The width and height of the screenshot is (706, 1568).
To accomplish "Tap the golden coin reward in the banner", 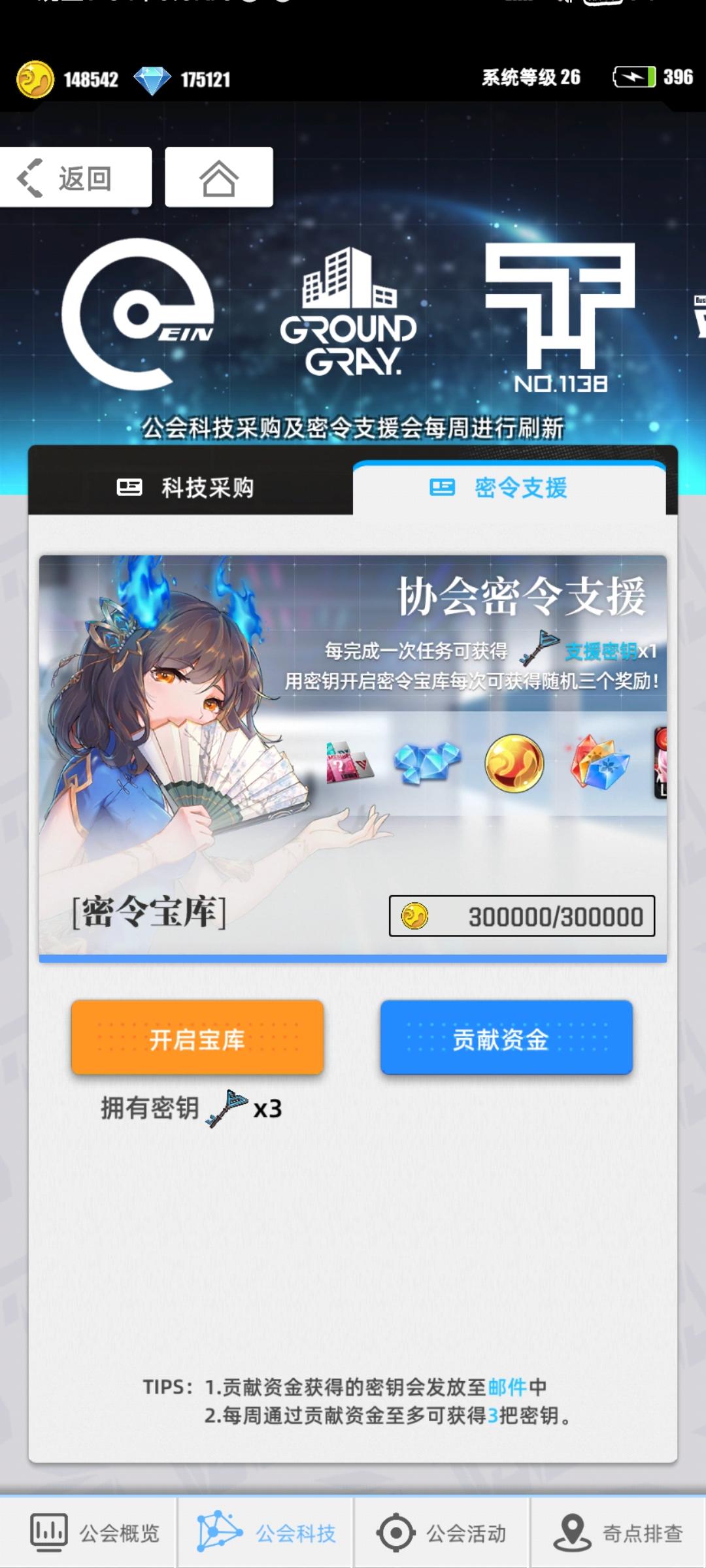I will tap(515, 761).
